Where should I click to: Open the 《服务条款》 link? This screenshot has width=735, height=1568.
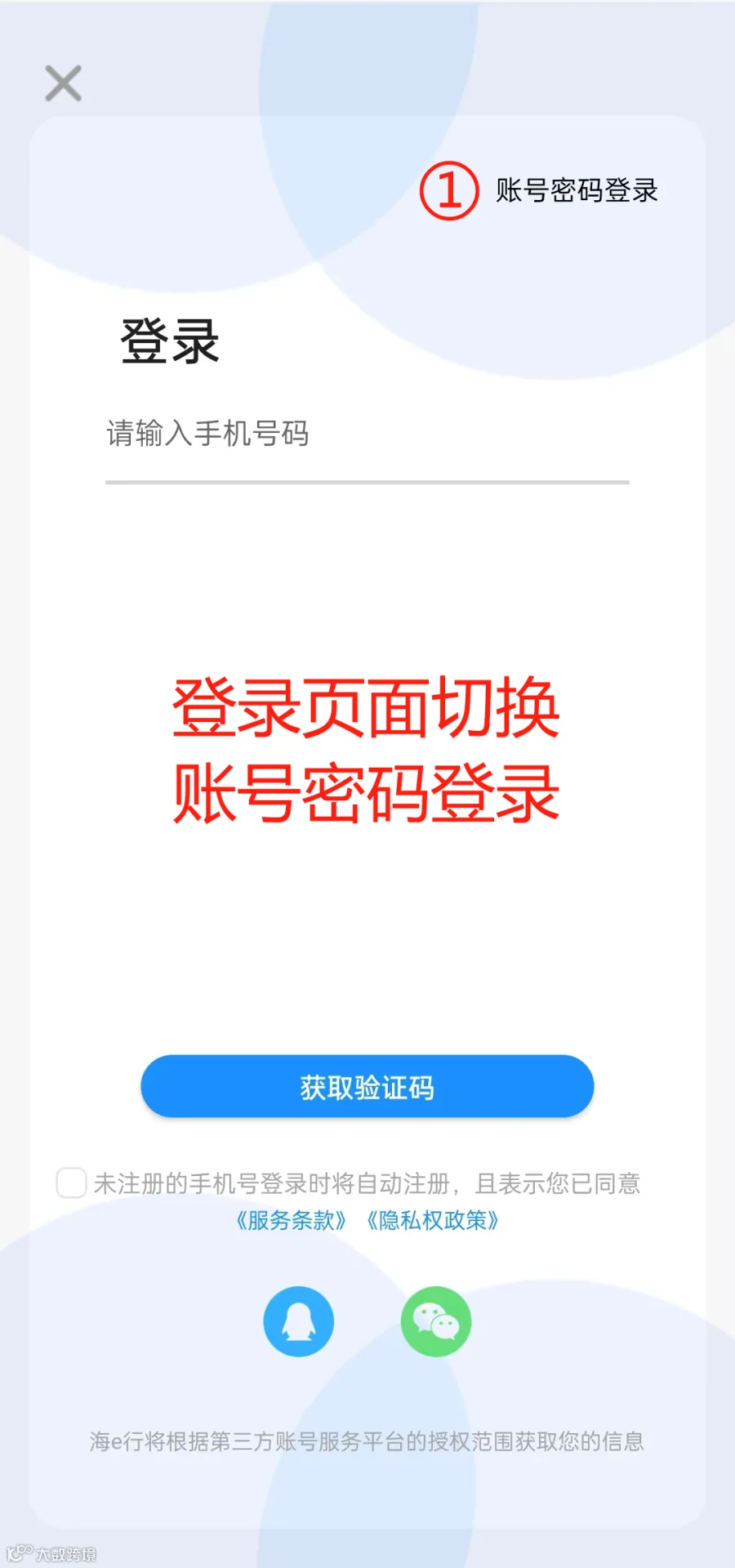[291, 1221]
